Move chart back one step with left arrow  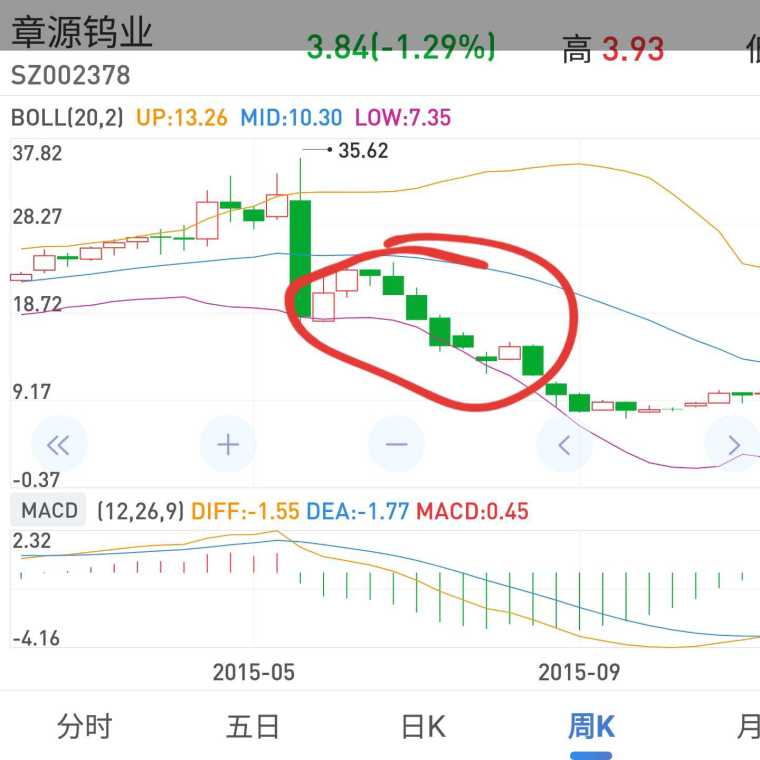(x=565, y=444)
